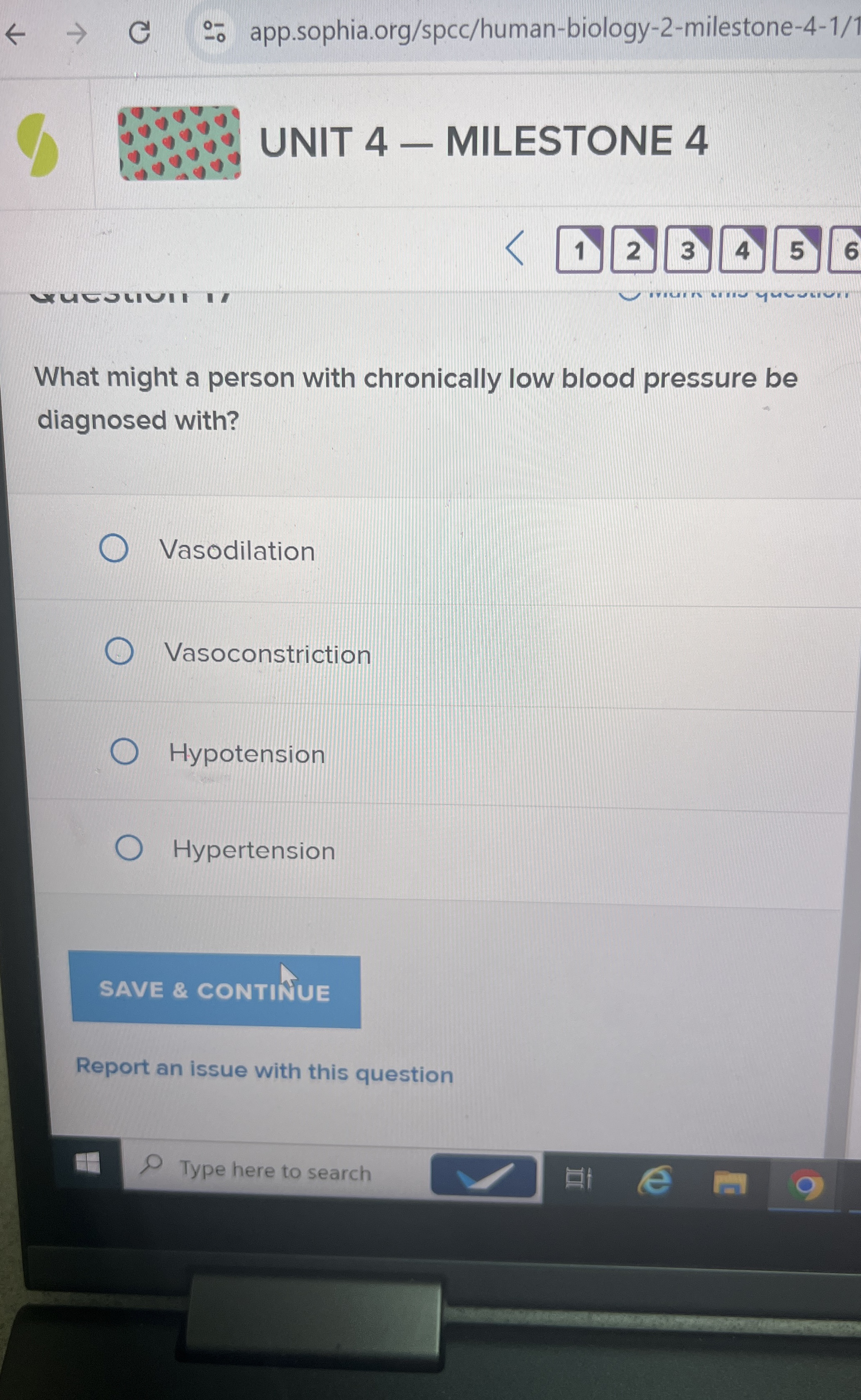Pick the Hypotension radio button
This screenshot has width=861, height=1400.
coord(124,752)
